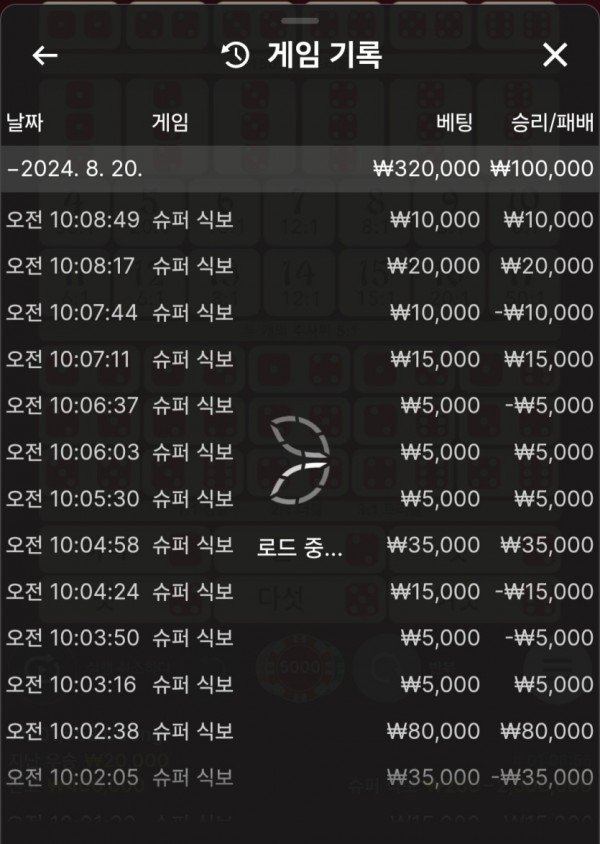This screenshot has width=600, height=844.
Task: Collapse the 2024. 8. 20. date group
Action: click(x=75, y=168)
